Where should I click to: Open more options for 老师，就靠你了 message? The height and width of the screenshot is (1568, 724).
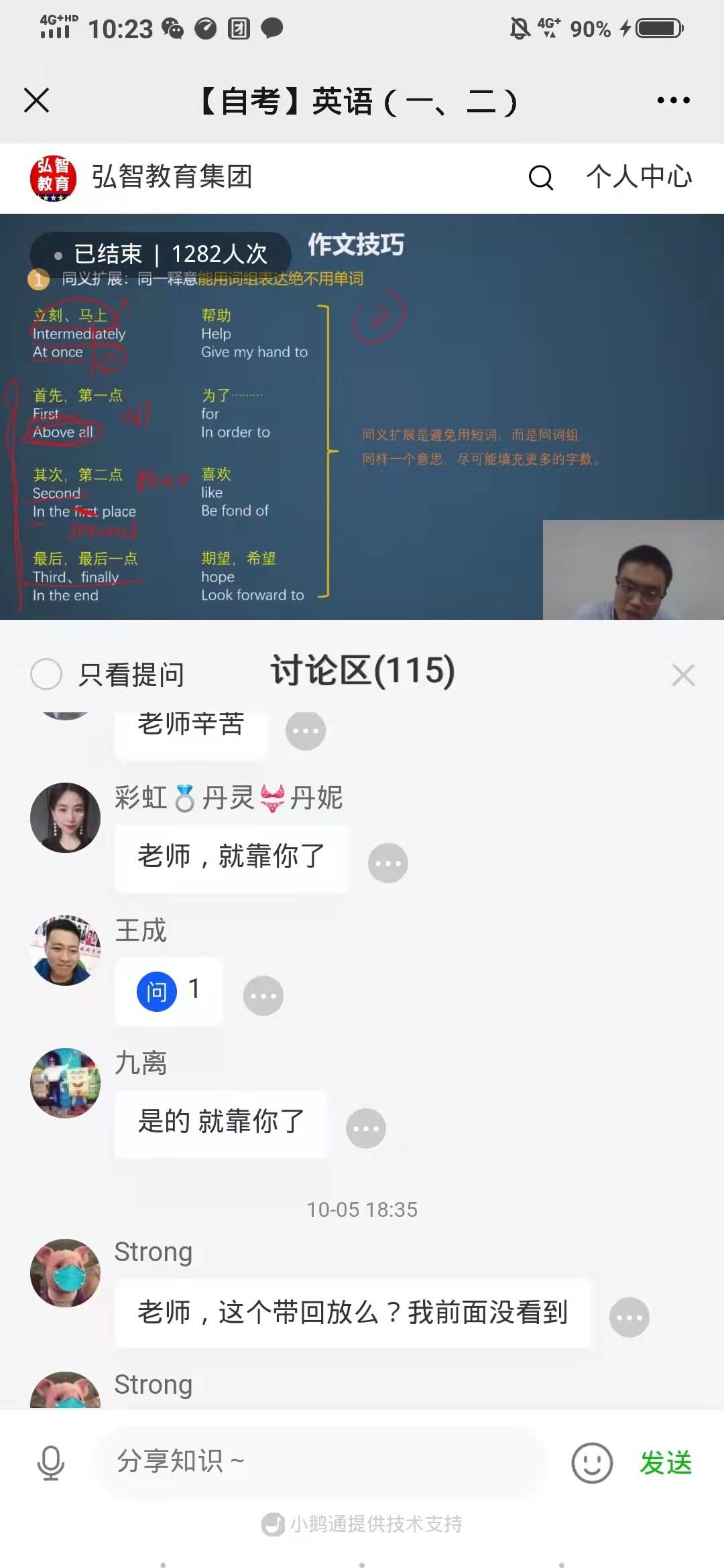click(x=388, y=863)
